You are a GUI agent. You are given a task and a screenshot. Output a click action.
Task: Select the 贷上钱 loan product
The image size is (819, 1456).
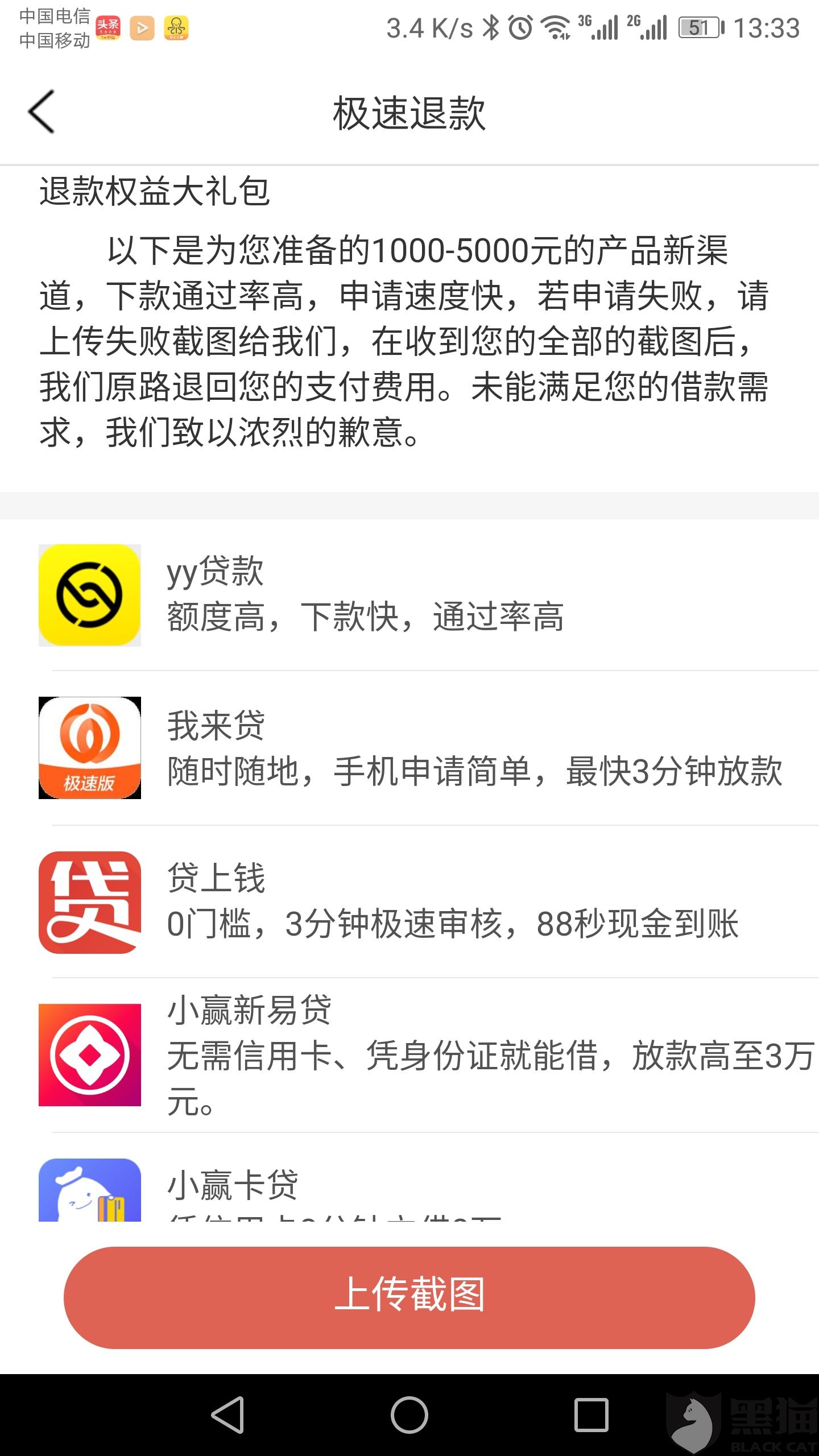coord(409,902)
